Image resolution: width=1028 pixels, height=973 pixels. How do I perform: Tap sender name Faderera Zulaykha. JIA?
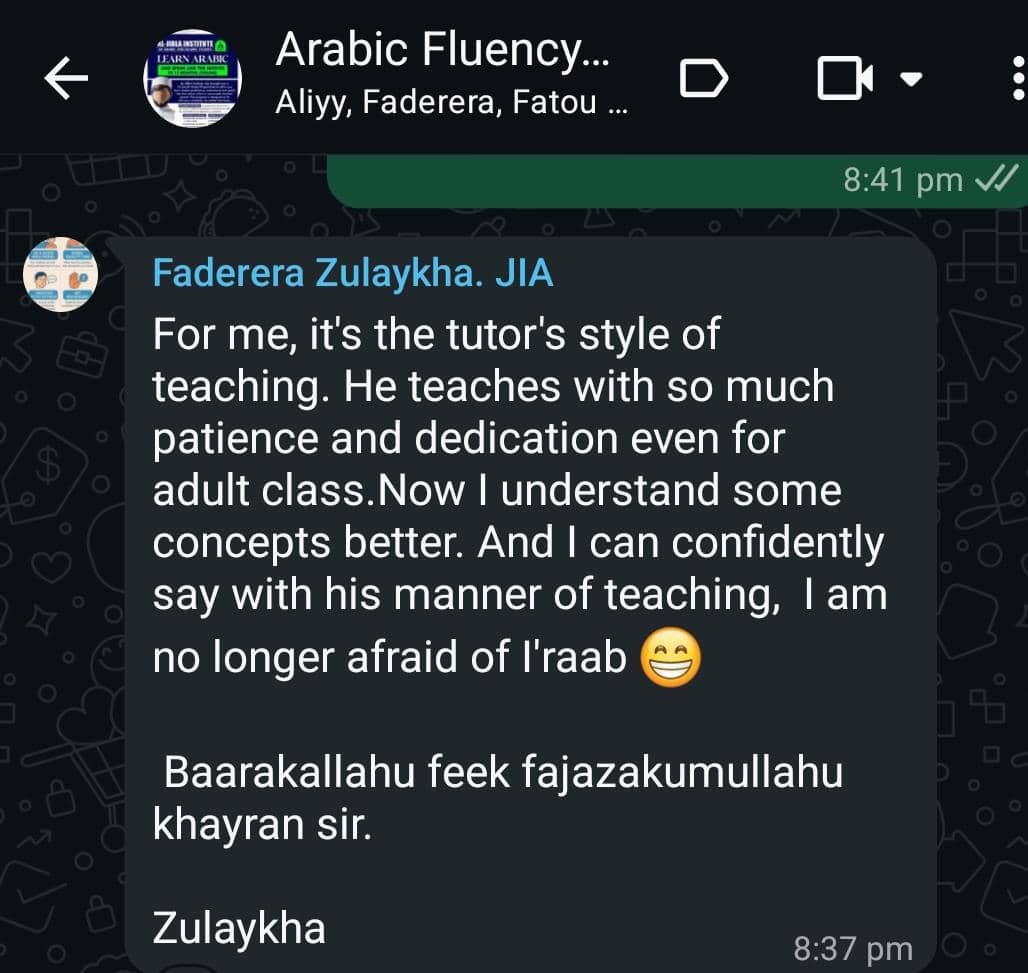pos(353,274)
